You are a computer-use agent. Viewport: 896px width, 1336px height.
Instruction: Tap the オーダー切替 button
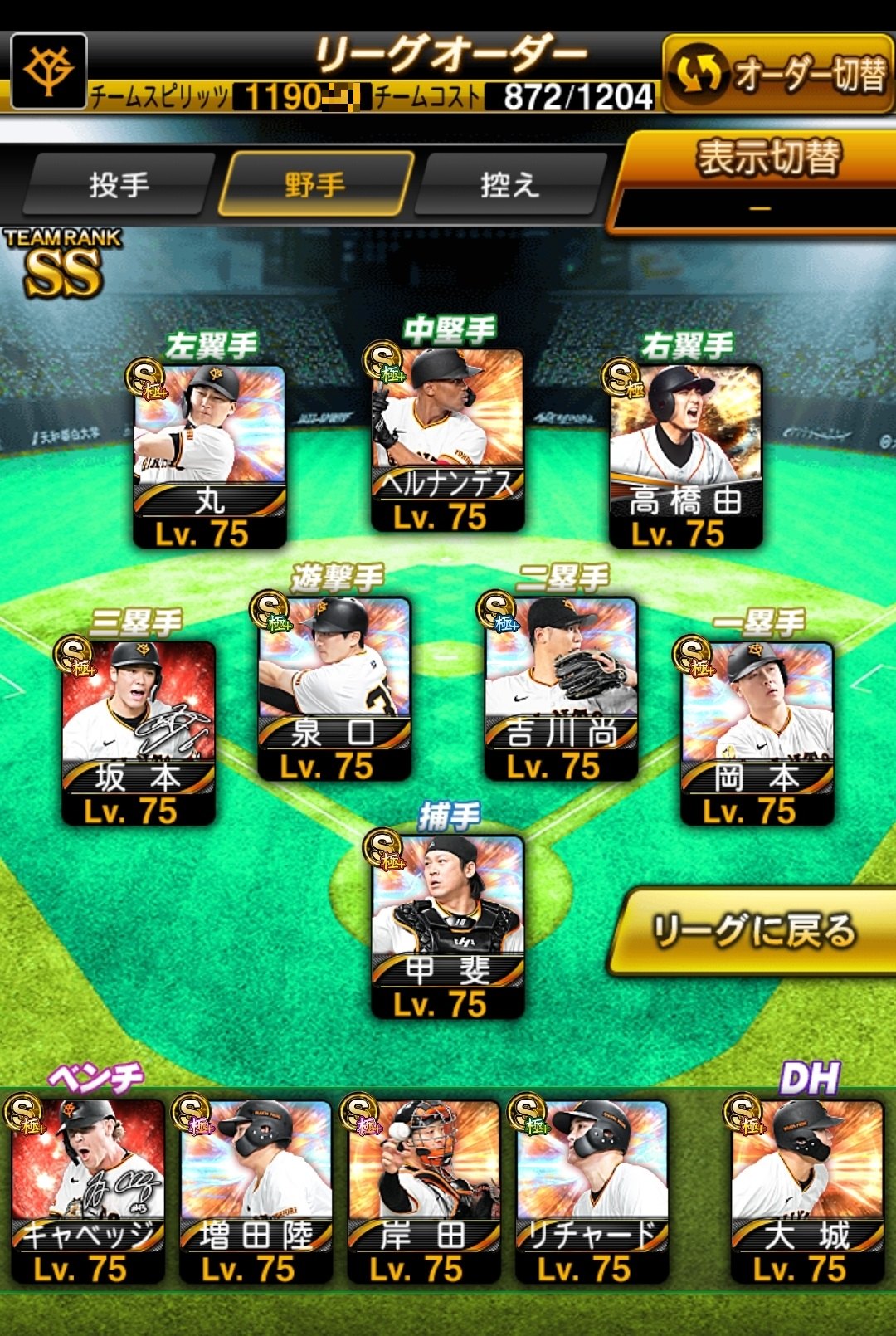point(778,75)
